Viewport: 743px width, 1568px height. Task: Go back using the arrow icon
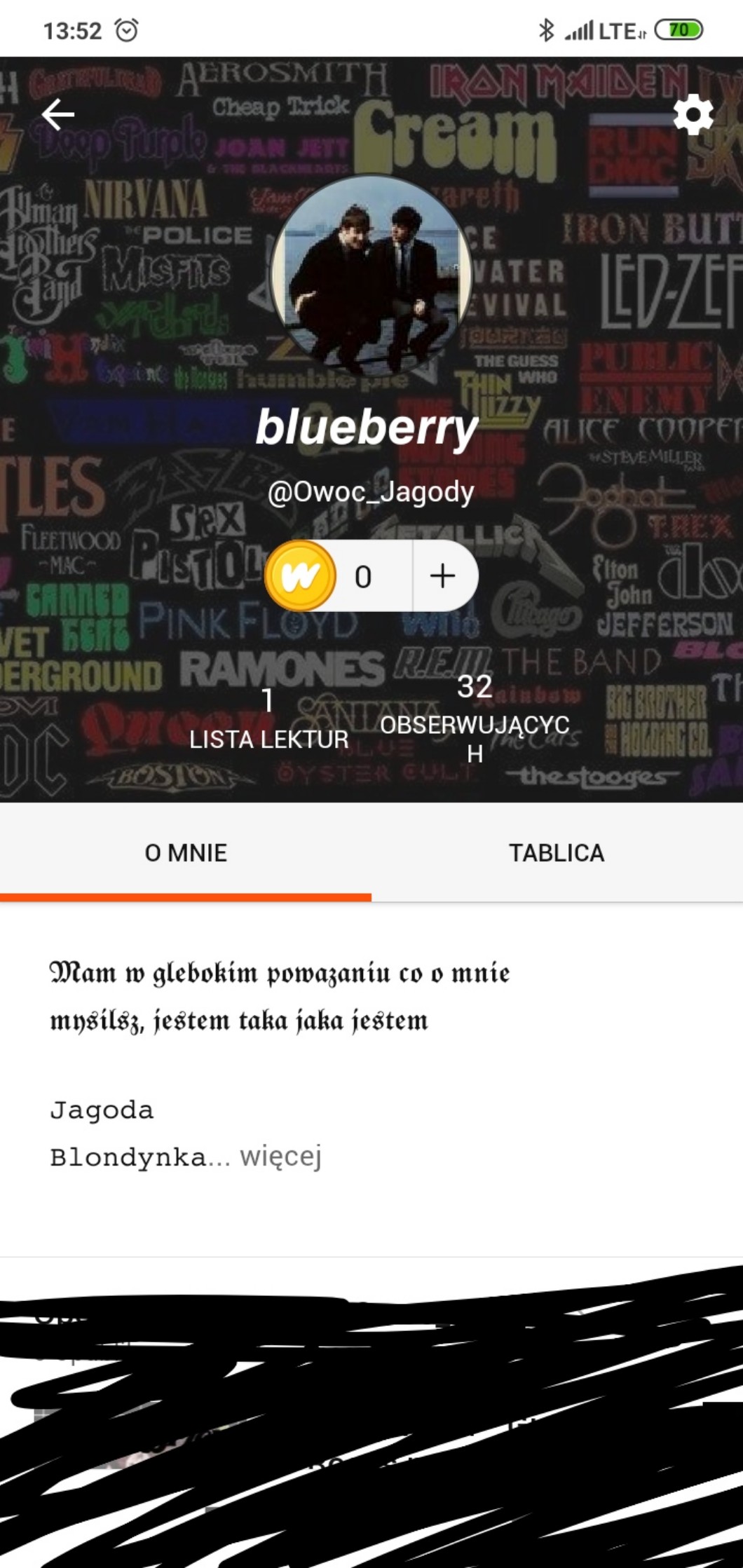coord(58,115)
